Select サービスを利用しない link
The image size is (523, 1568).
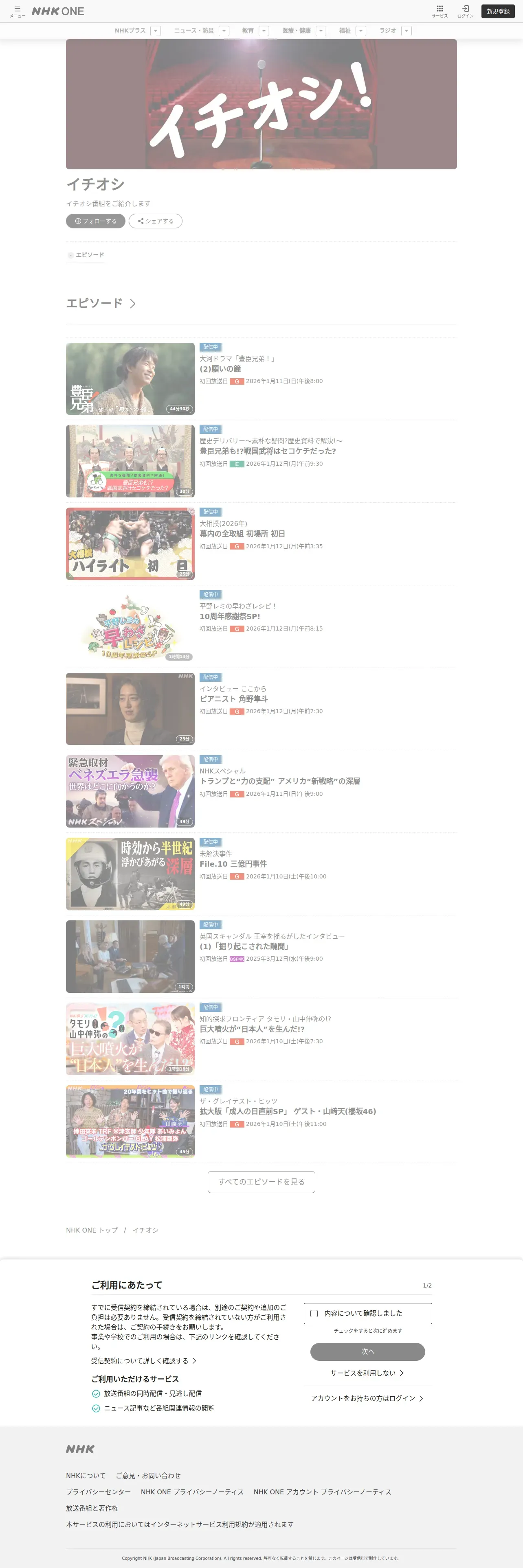(x=368, y=1373)
